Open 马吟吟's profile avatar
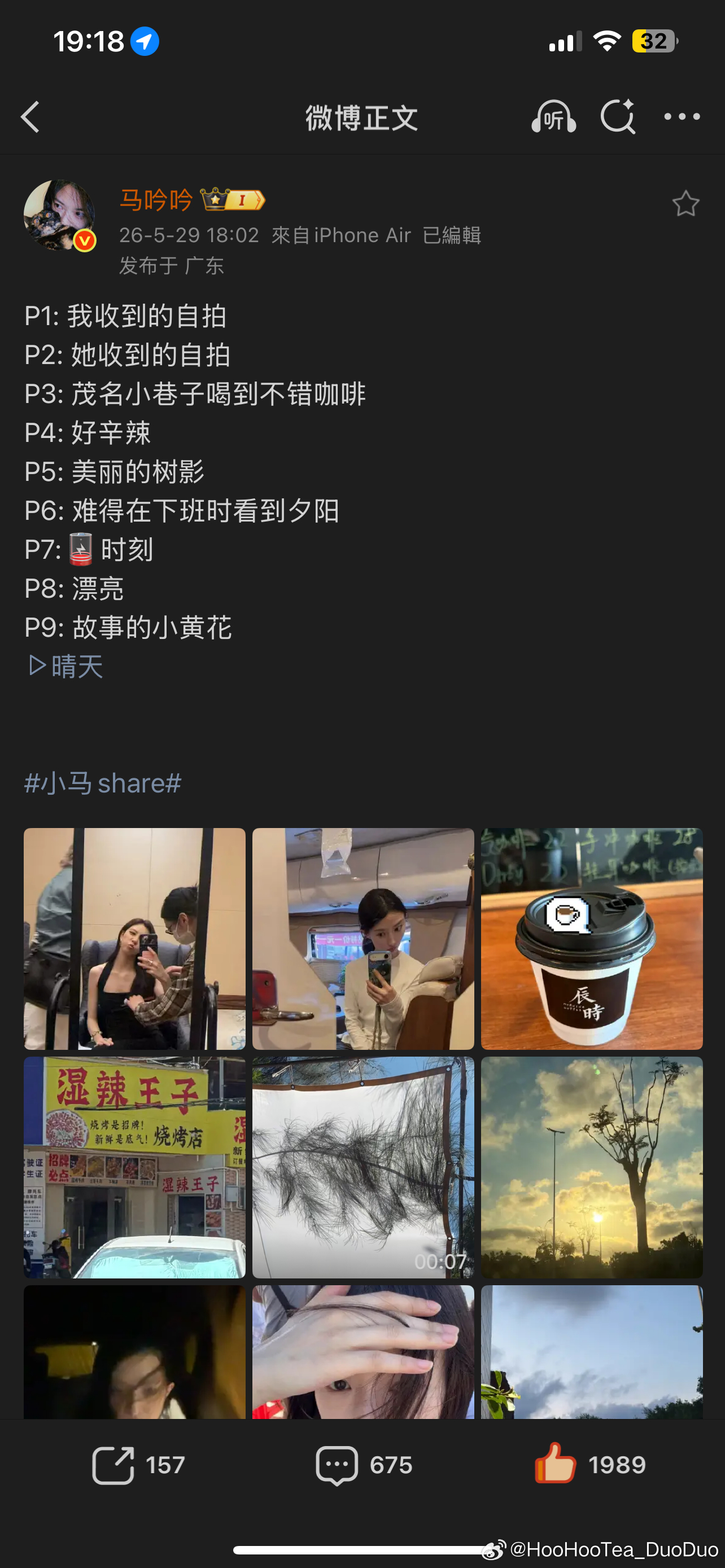 (60, 215)
